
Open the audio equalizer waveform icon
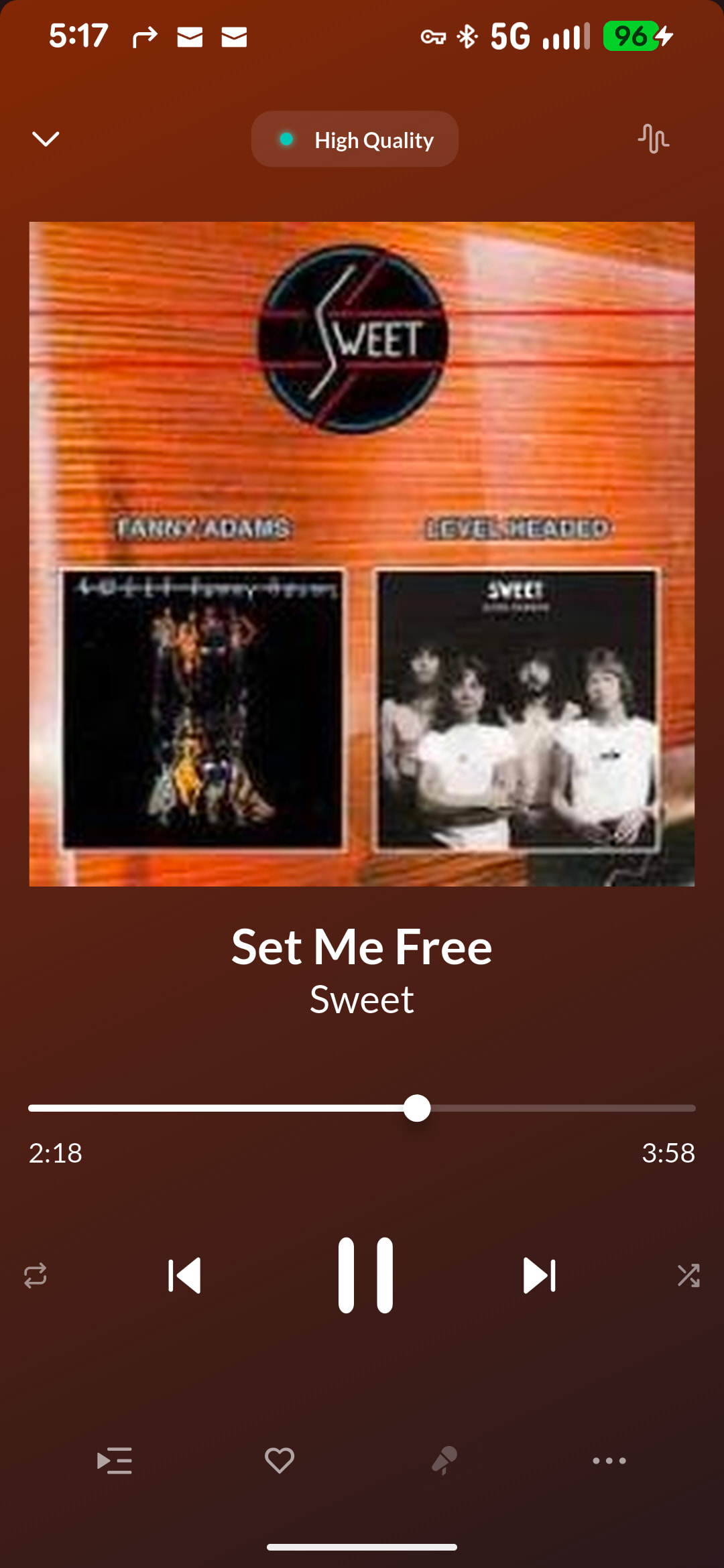[653, 139]
